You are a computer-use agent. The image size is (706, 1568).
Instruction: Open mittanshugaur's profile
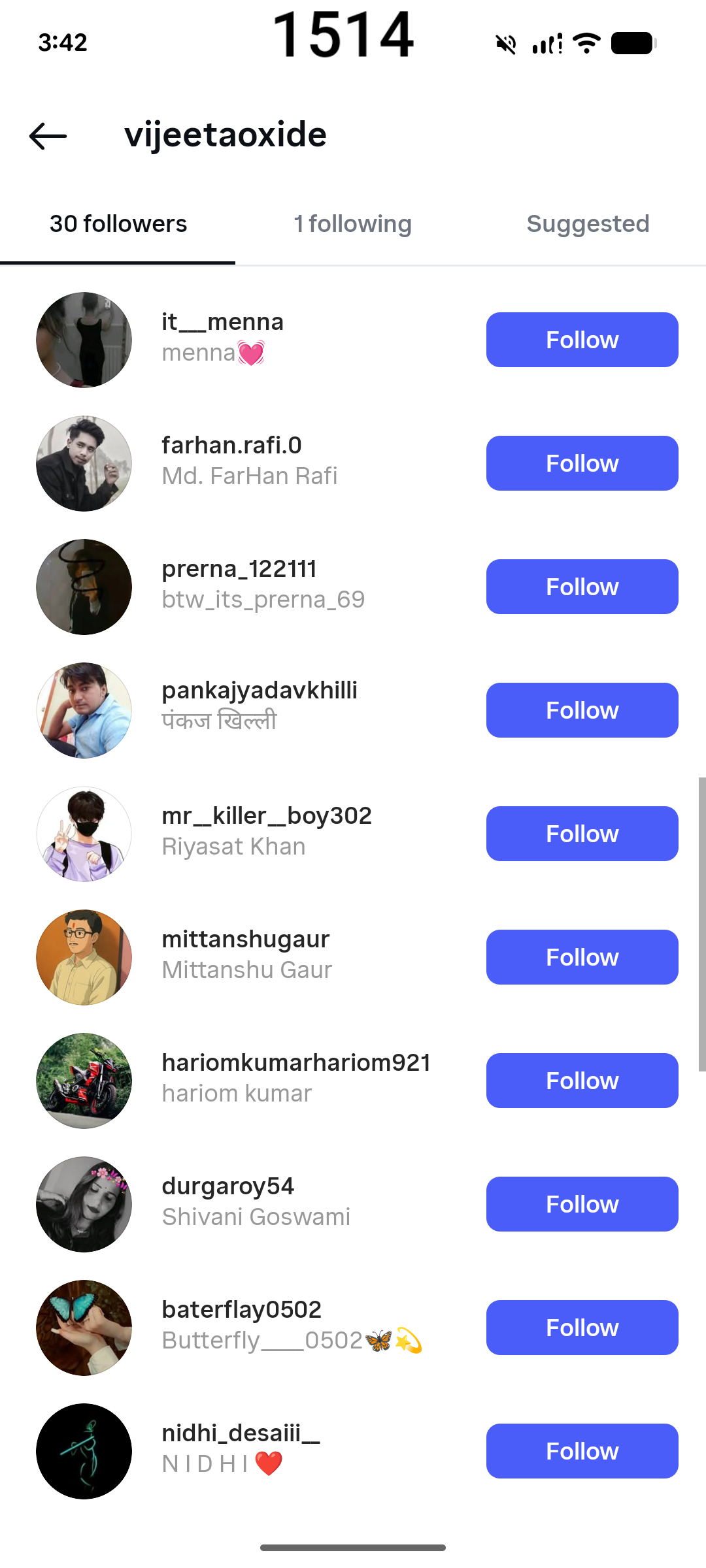(245, 939)
